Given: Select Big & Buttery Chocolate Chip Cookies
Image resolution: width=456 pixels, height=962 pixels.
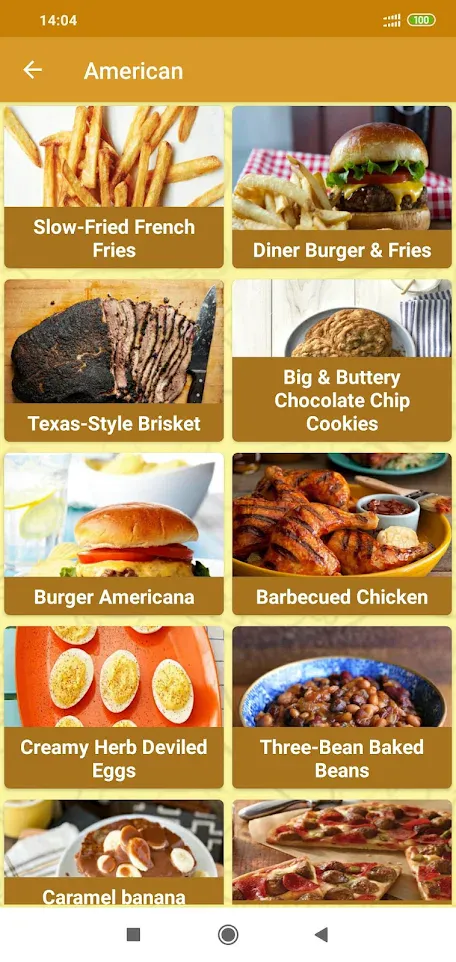Looking at the screenshot, I should 342,361.
